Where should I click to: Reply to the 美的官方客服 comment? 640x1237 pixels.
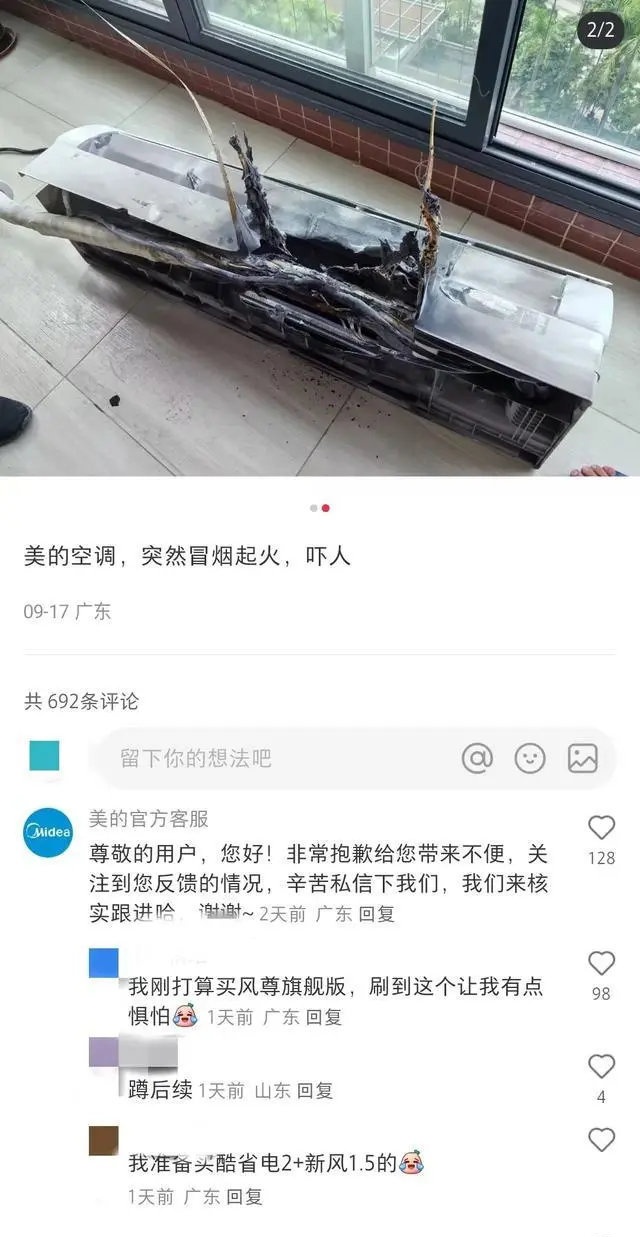coord(377,914)
